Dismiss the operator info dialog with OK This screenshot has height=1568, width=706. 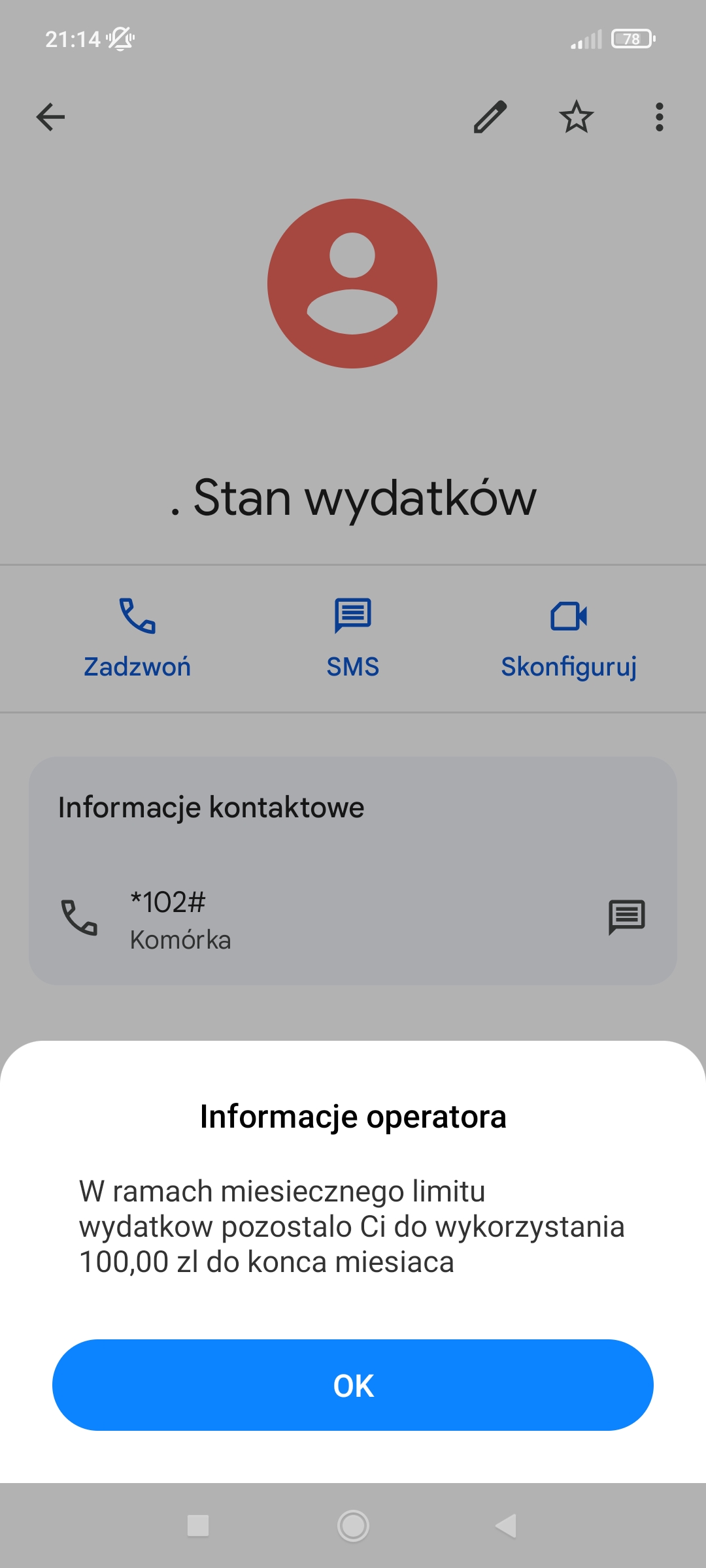[353, 1385]
